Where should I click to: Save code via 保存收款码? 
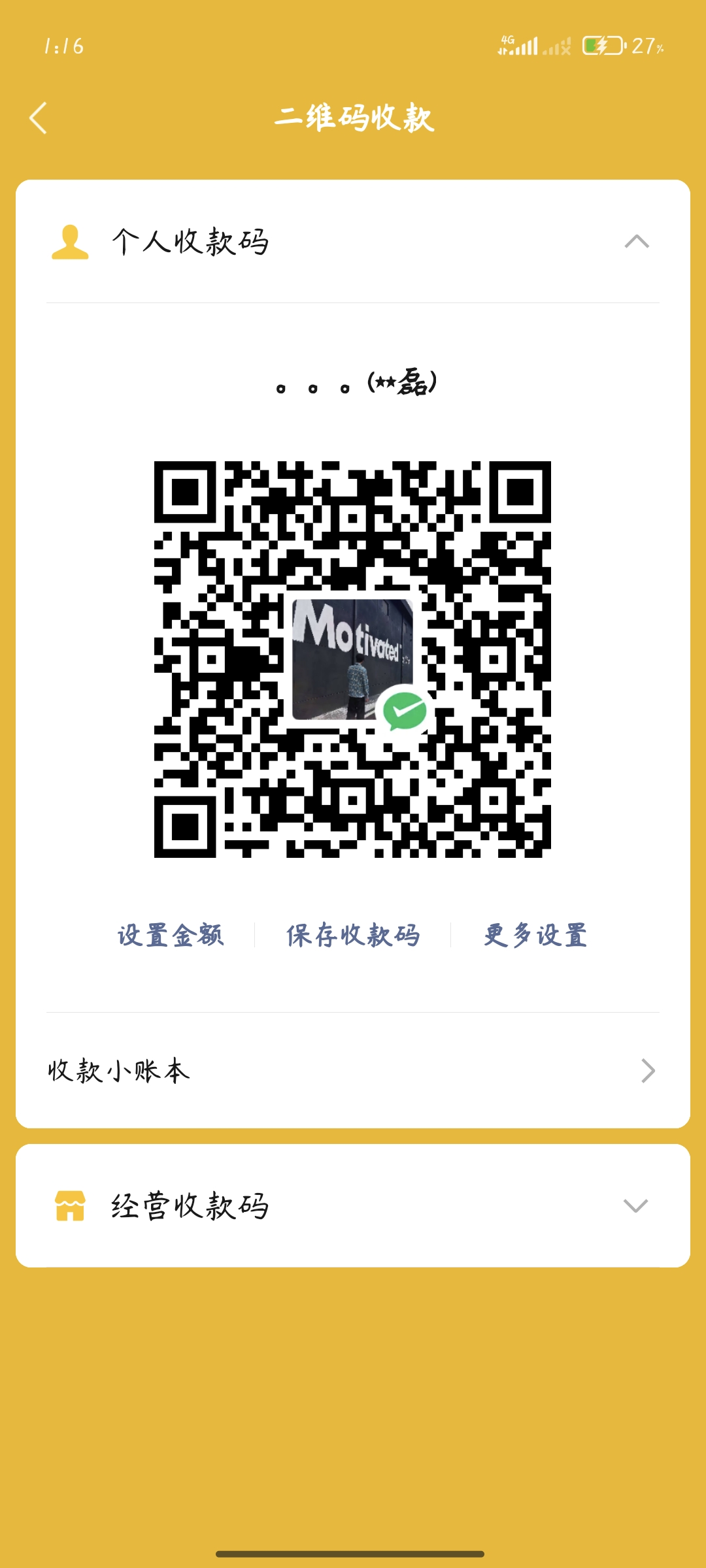353,935
